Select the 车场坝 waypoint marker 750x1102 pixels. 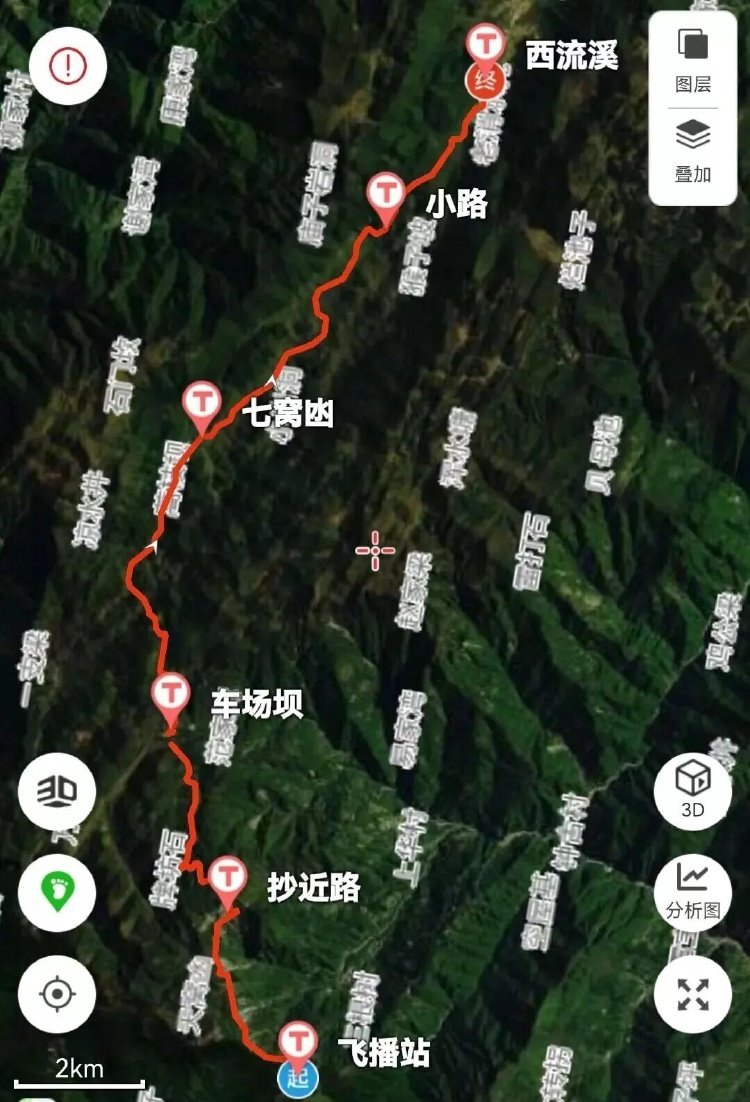[170, 693]
